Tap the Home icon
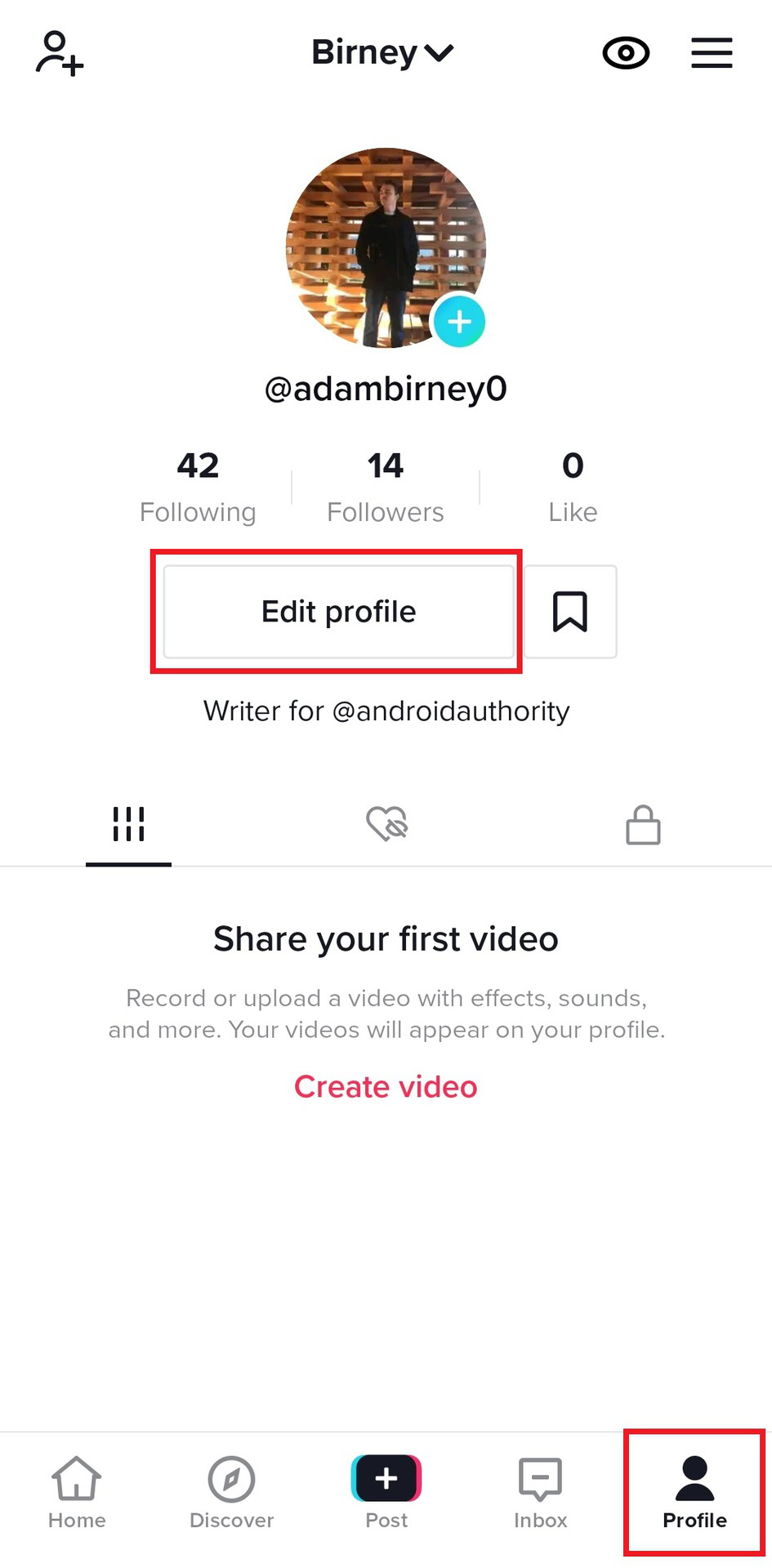 point(76,1478)
